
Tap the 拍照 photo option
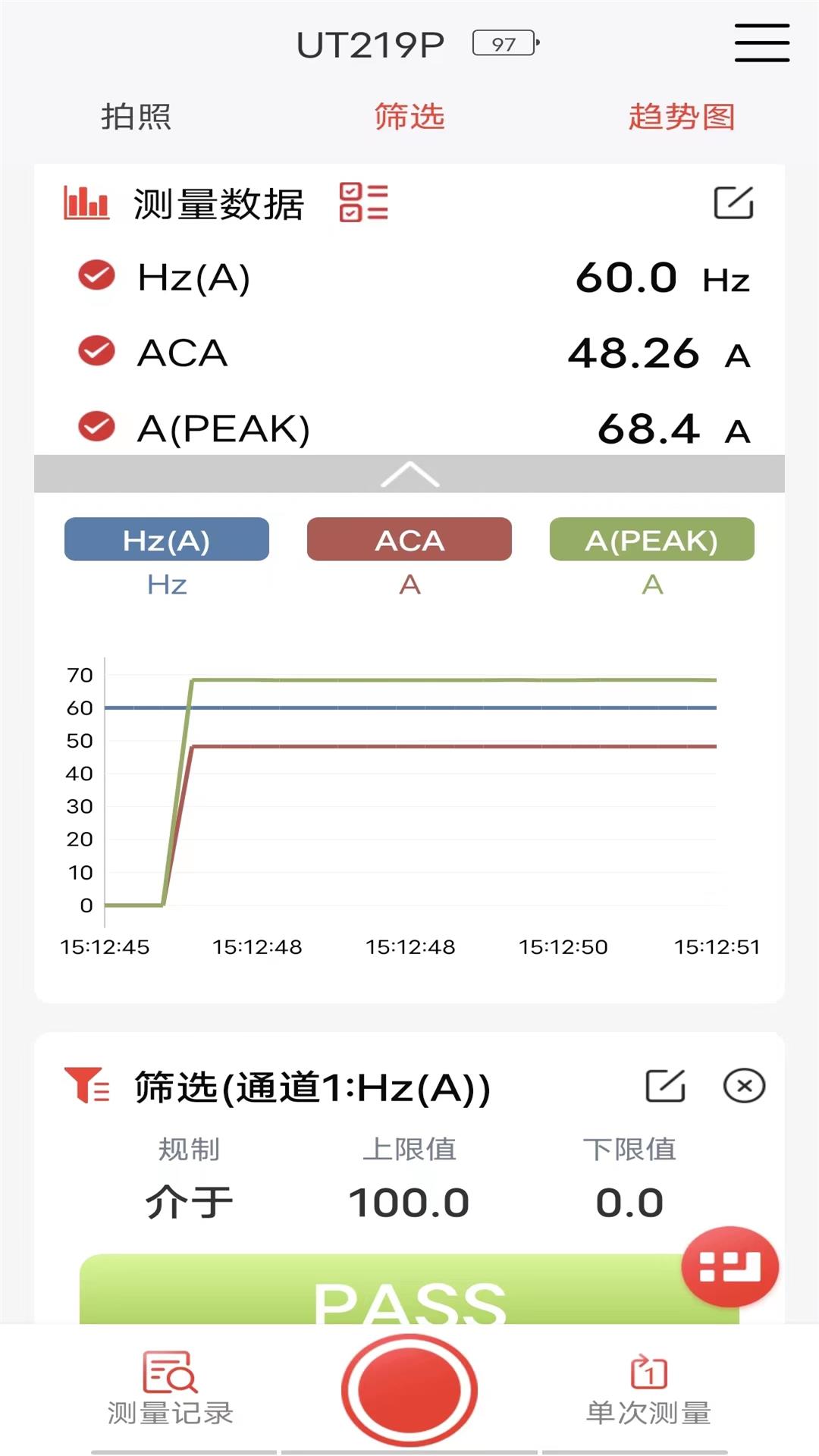[136, 117]
